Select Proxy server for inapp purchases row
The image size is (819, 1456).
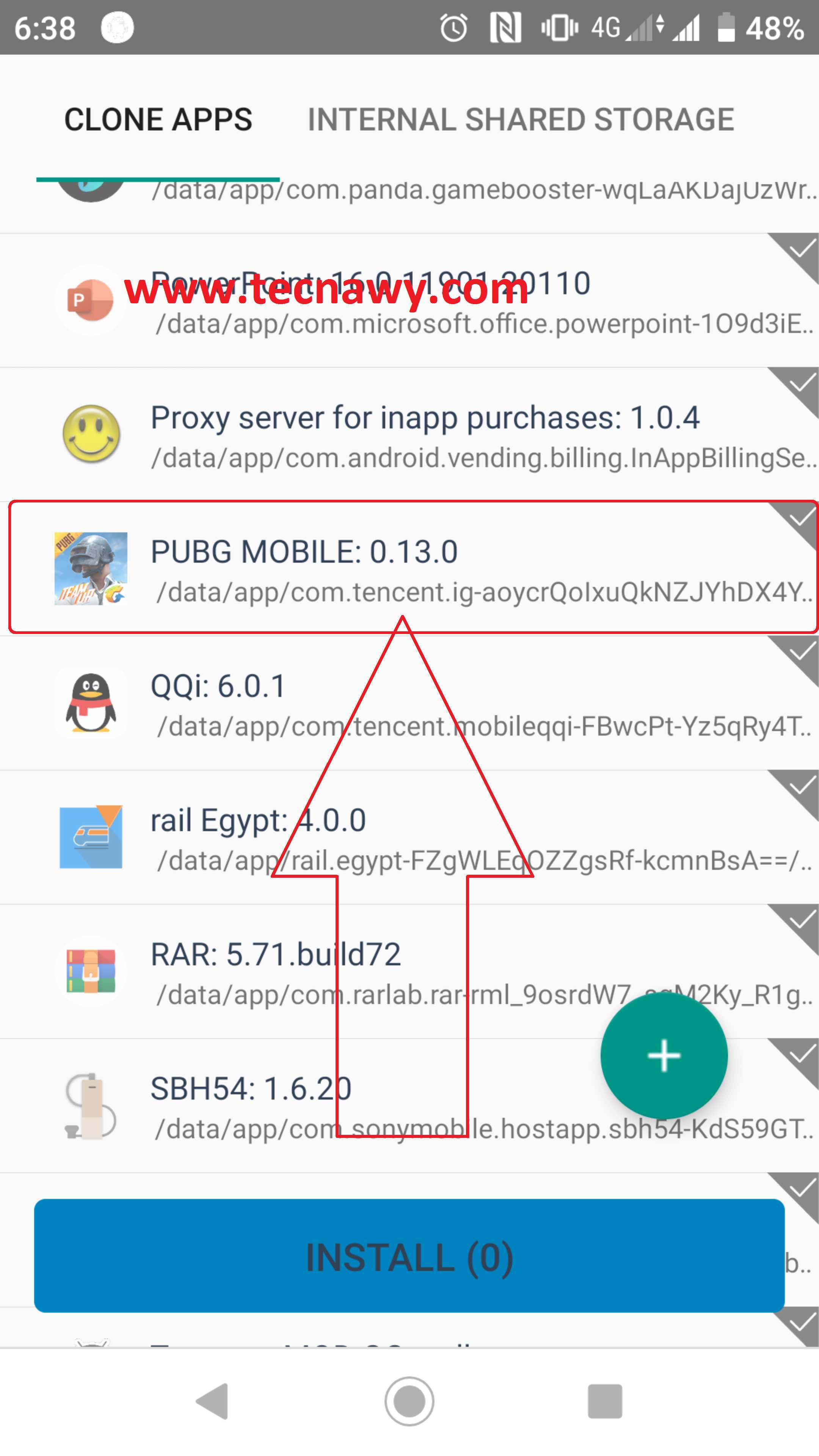tap(395, 436)
